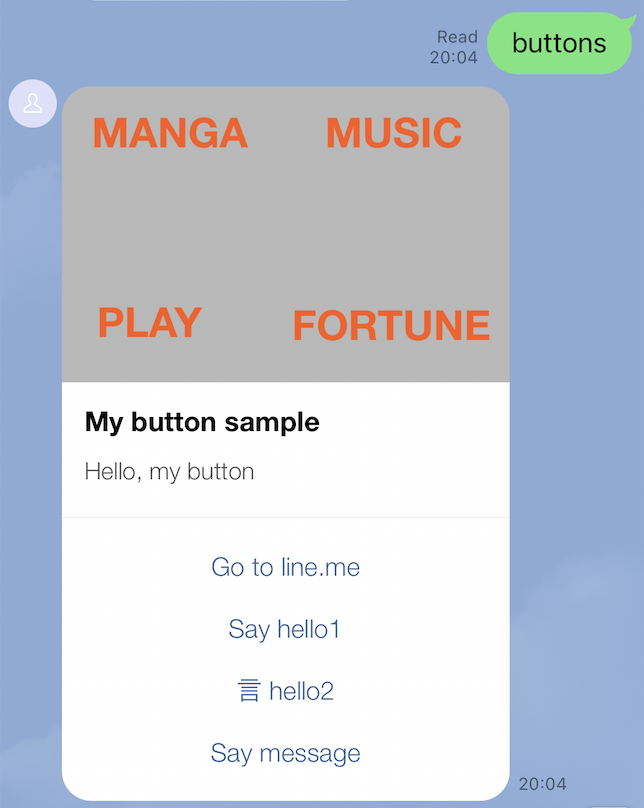Tap the Go to line.me button
Image resolution: width=644 pixels, height=808 pixels.
(285, 567)
